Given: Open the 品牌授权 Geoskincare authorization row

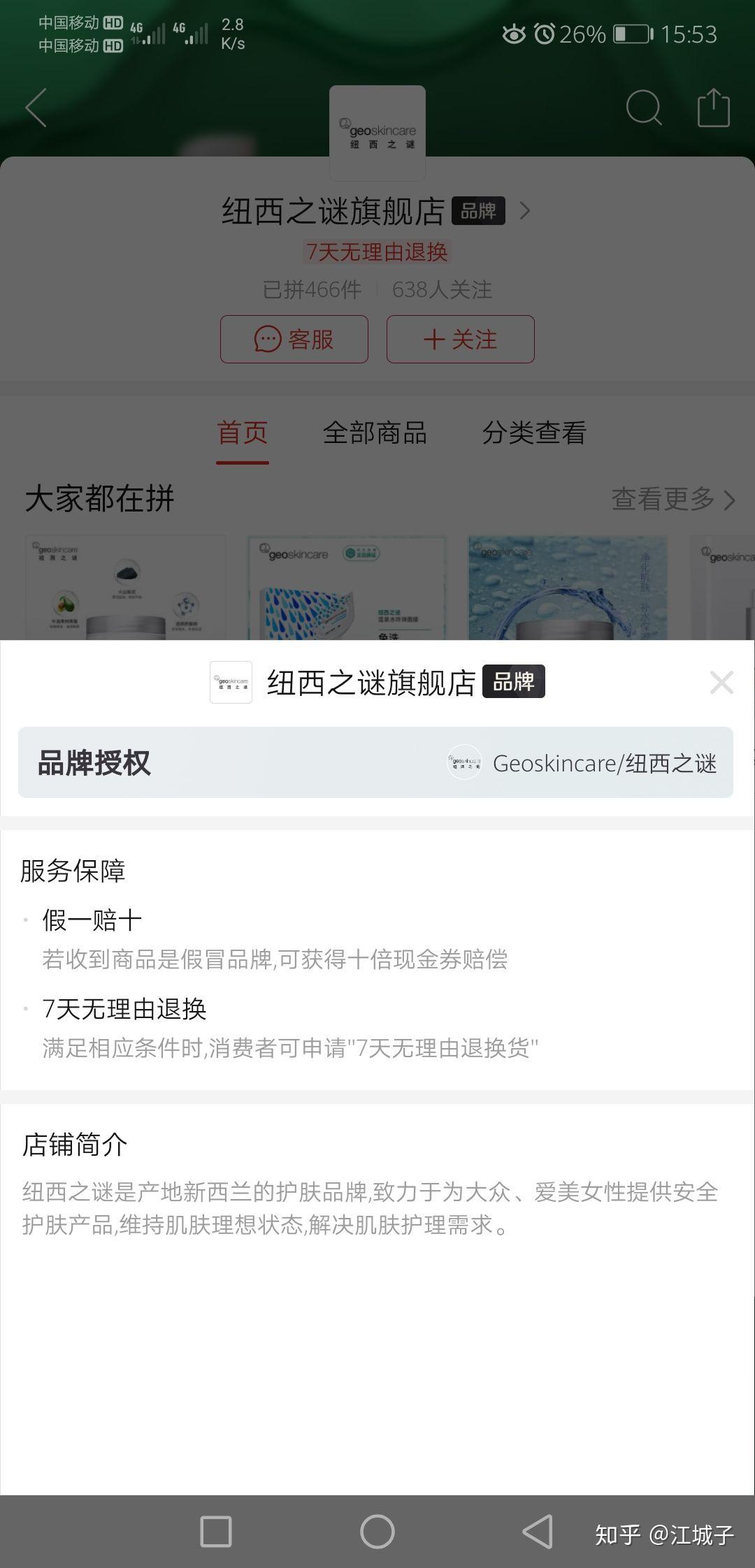Looking at the screenshot, I should pos(375,762).
